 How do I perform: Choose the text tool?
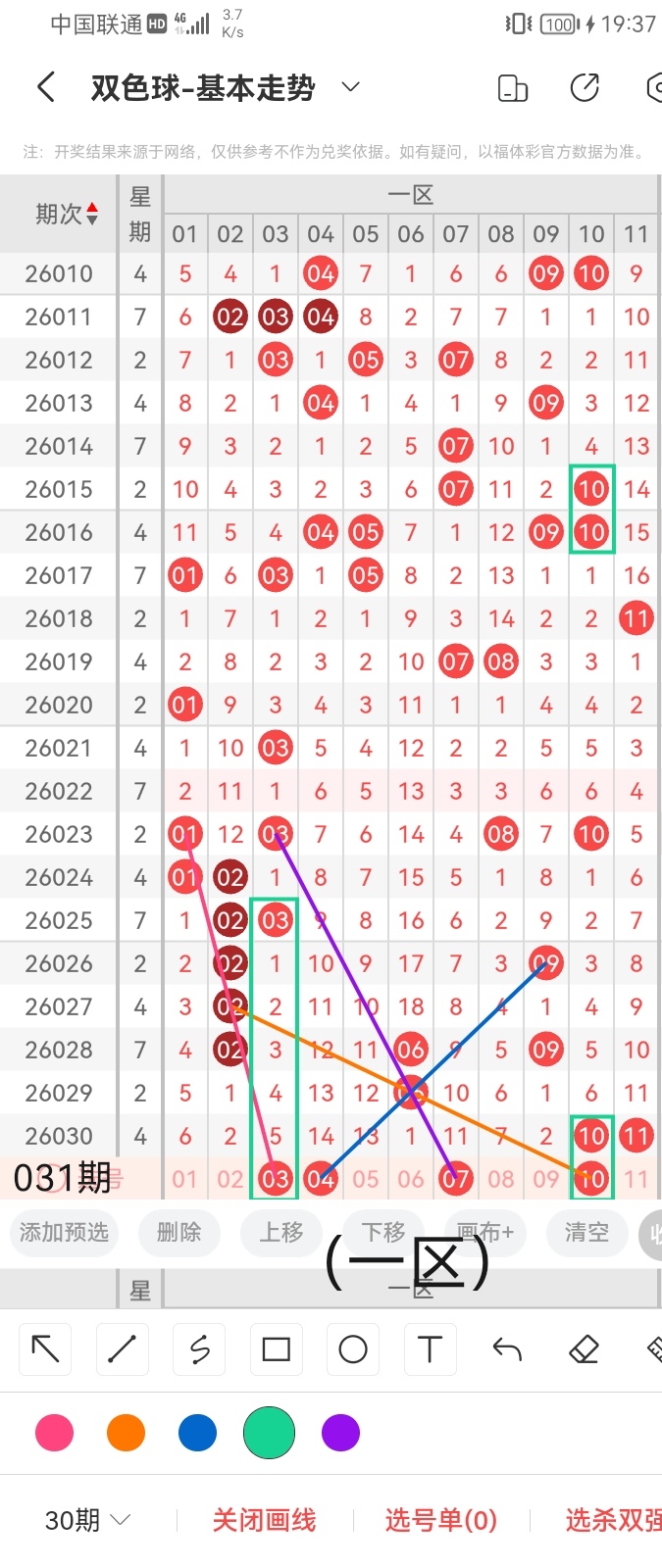(430, 1349)
